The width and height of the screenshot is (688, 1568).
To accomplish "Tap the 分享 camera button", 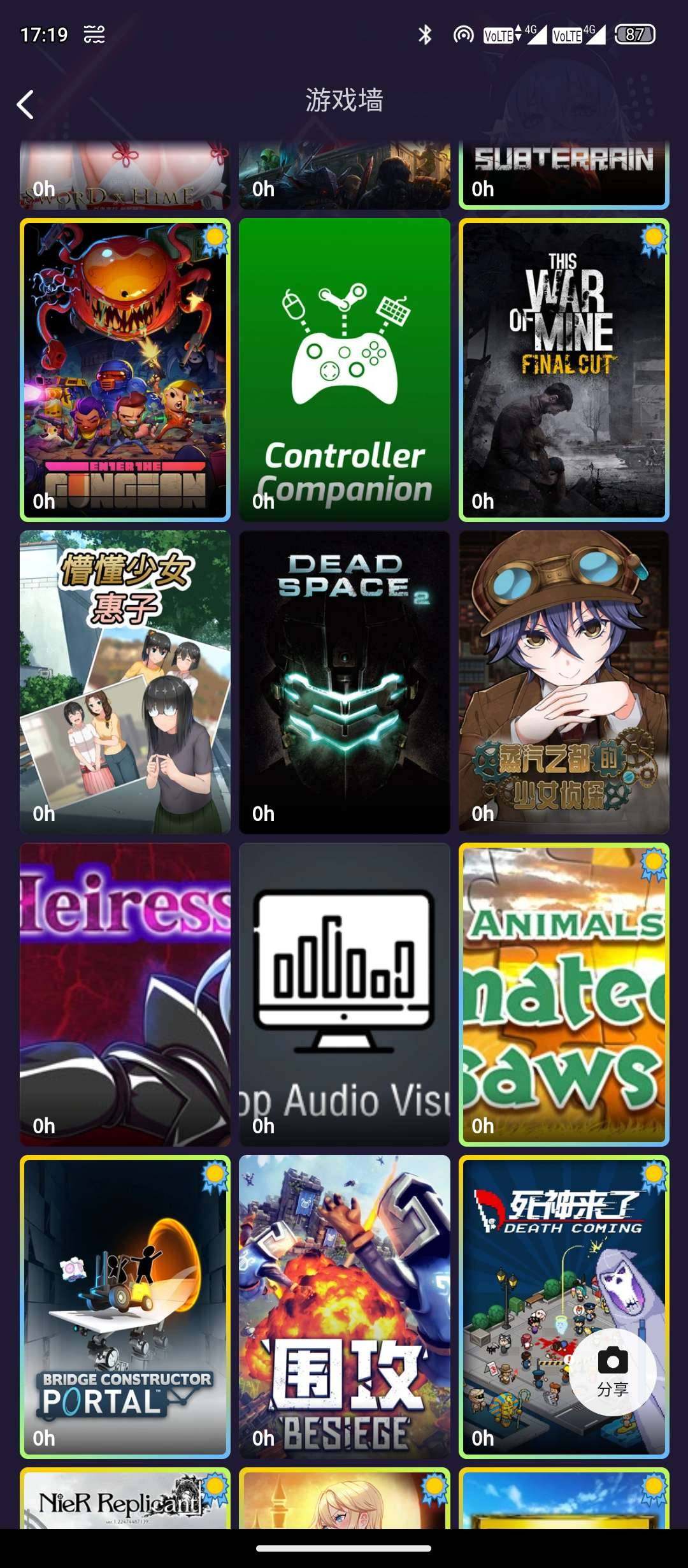I will click(x=612, y=1372).
